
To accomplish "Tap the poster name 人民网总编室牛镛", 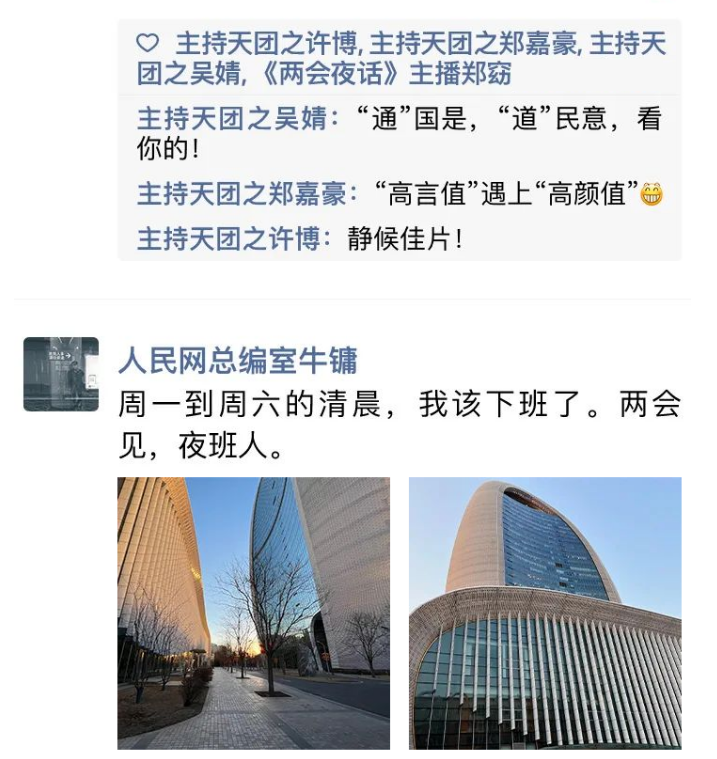I will click(x=237, y=360).
